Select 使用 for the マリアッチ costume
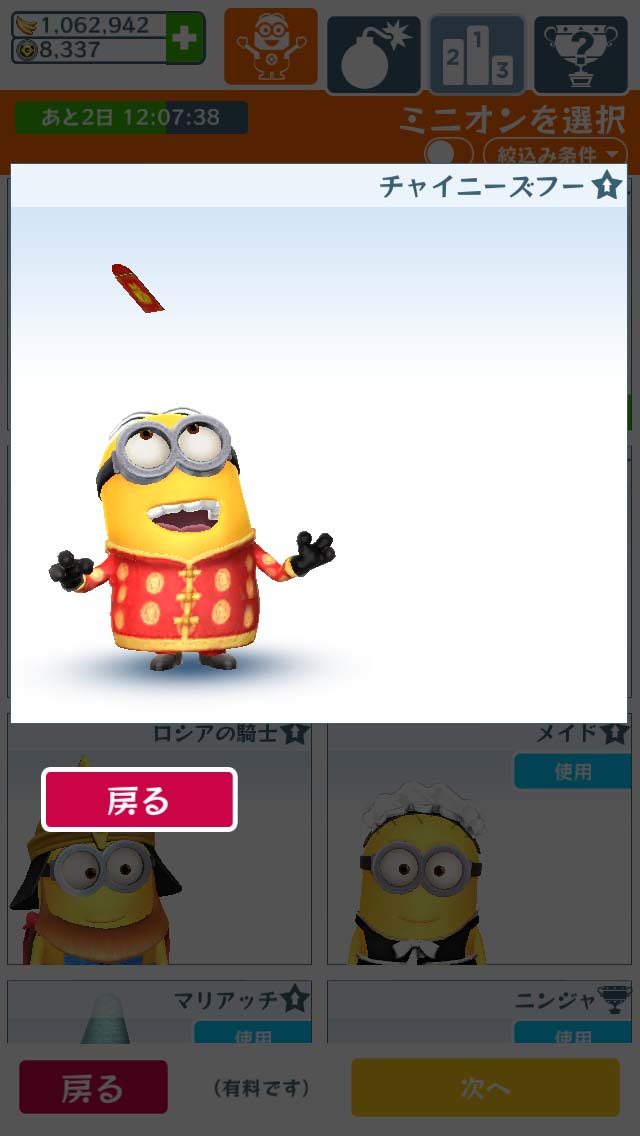The image size is (640, 1136). click(252, 1033)
